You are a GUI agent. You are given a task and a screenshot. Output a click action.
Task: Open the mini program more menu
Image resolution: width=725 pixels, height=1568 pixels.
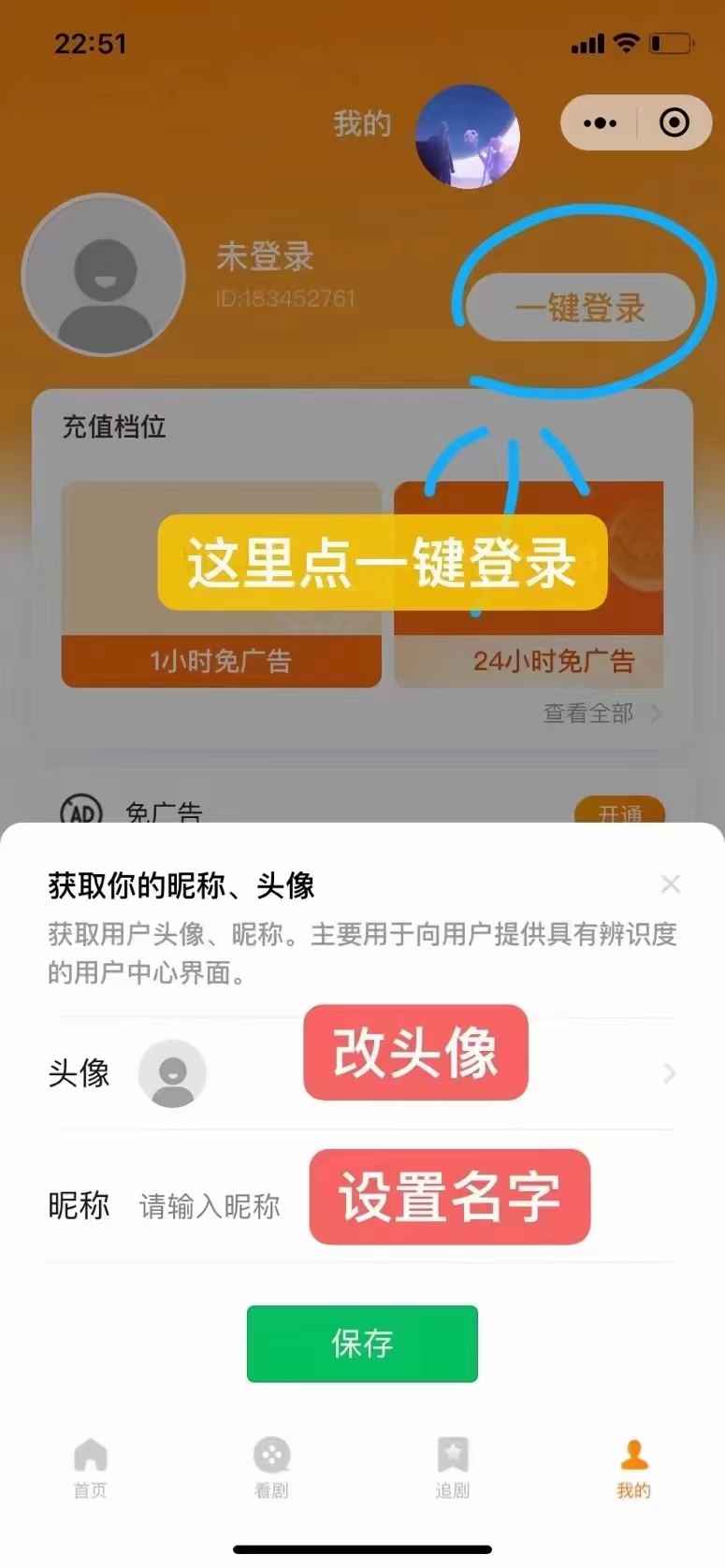[600, 122]
